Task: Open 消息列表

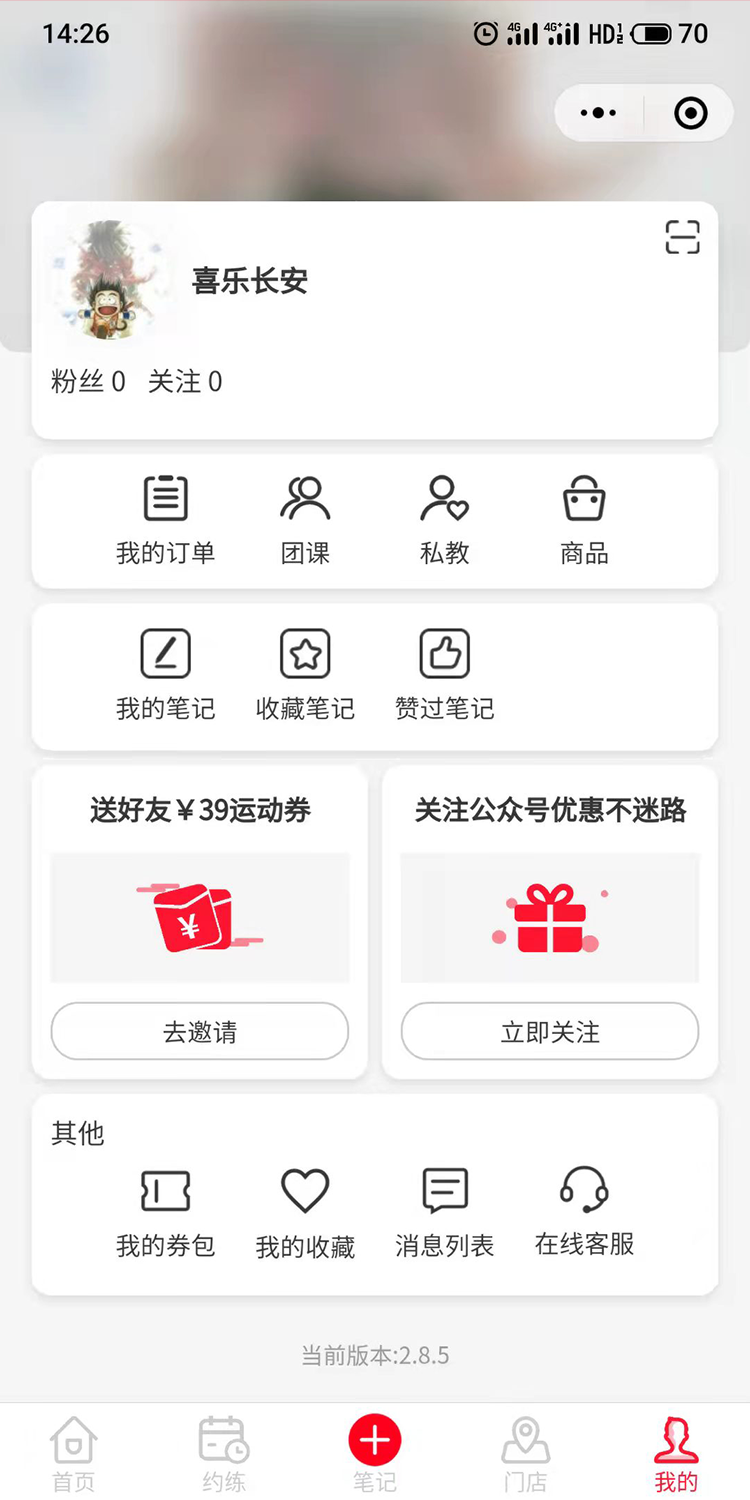Action: coord(445,1213)
